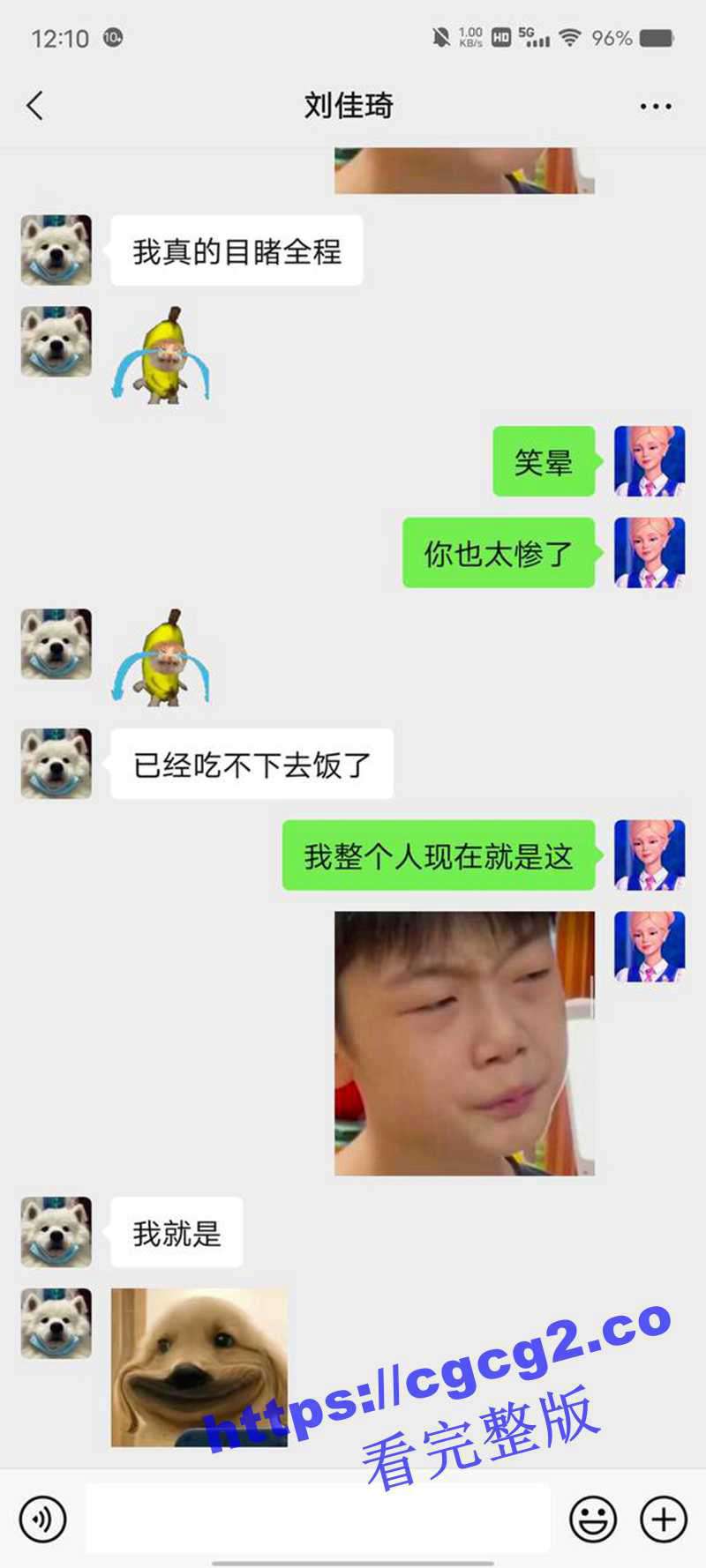The width and height of the screenshot is (706, 1568).
Task: Focus the message text field
Action: click(318, 1519)
